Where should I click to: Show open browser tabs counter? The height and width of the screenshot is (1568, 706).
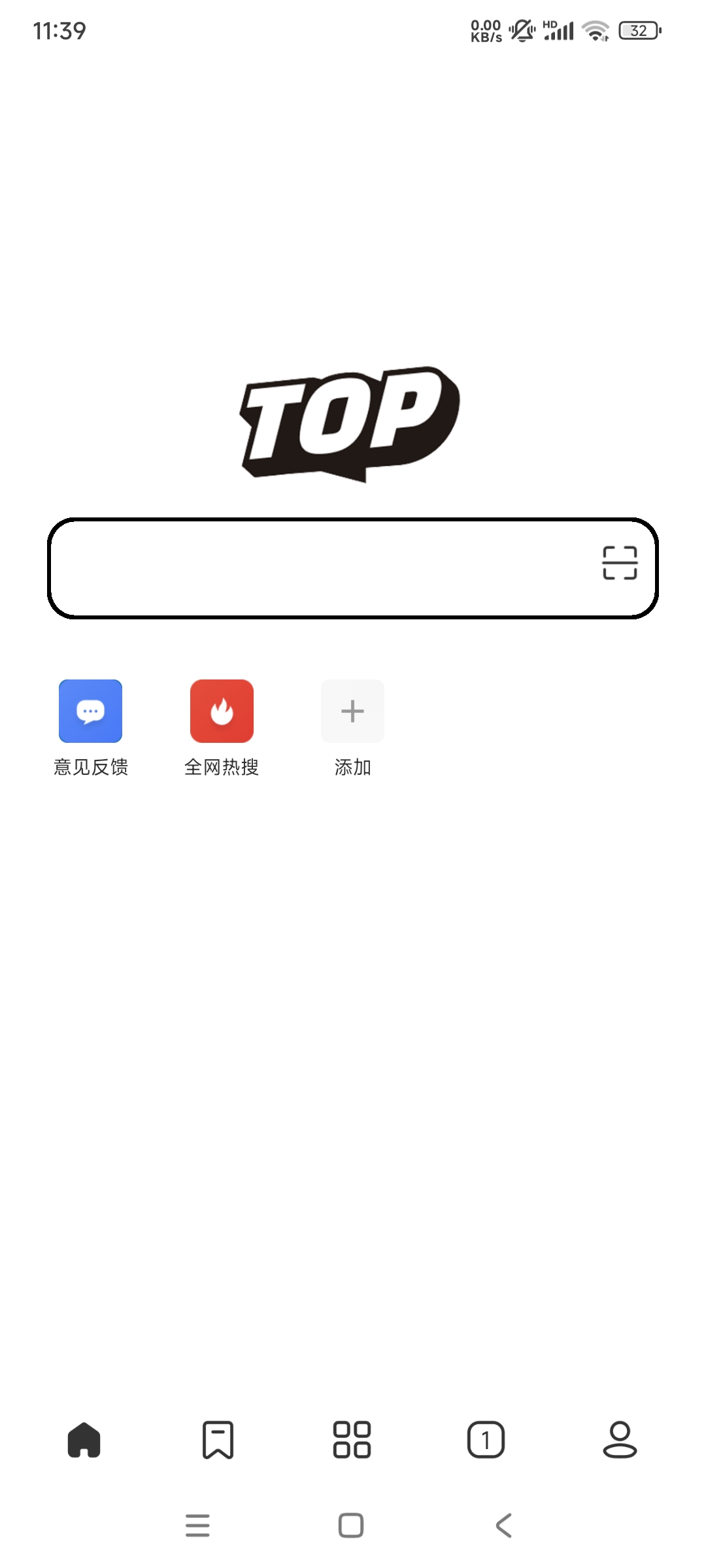tap(486, 1440)
